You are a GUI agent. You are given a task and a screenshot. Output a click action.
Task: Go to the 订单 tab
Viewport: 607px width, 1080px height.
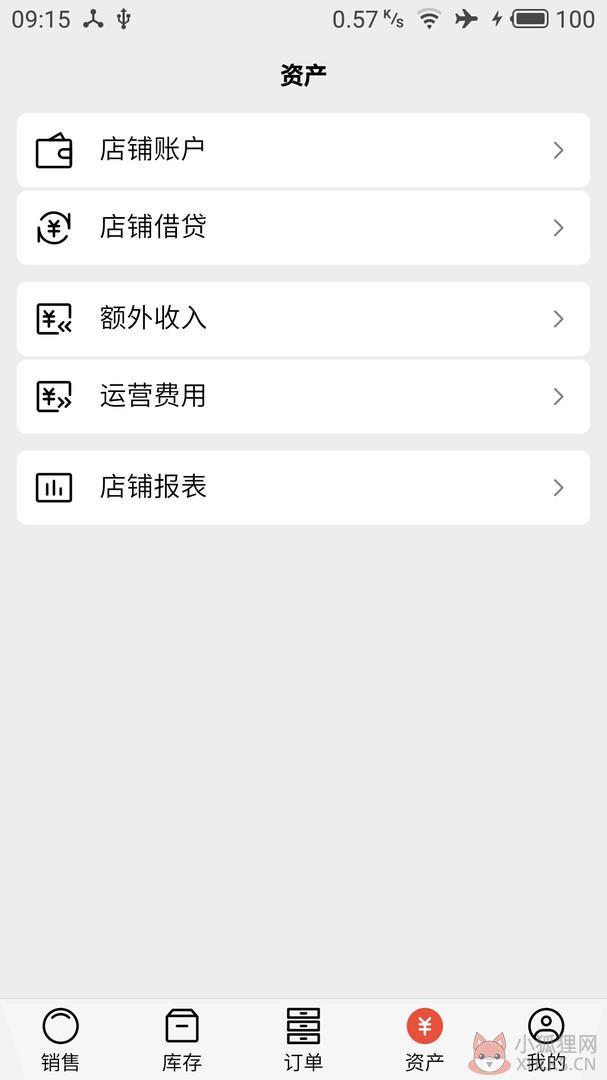pyautogui.click(x=303, y=1040)
